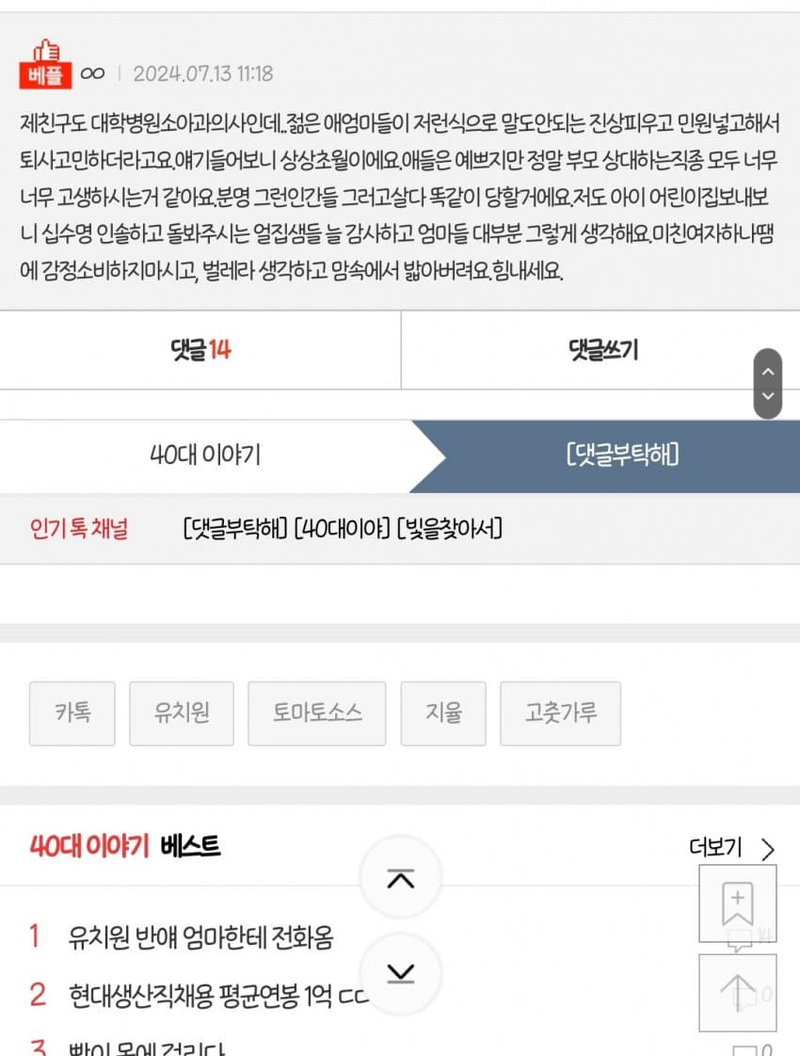Go to top with the arrow button
Screen dimensions: 800x1056
[737, 992]
